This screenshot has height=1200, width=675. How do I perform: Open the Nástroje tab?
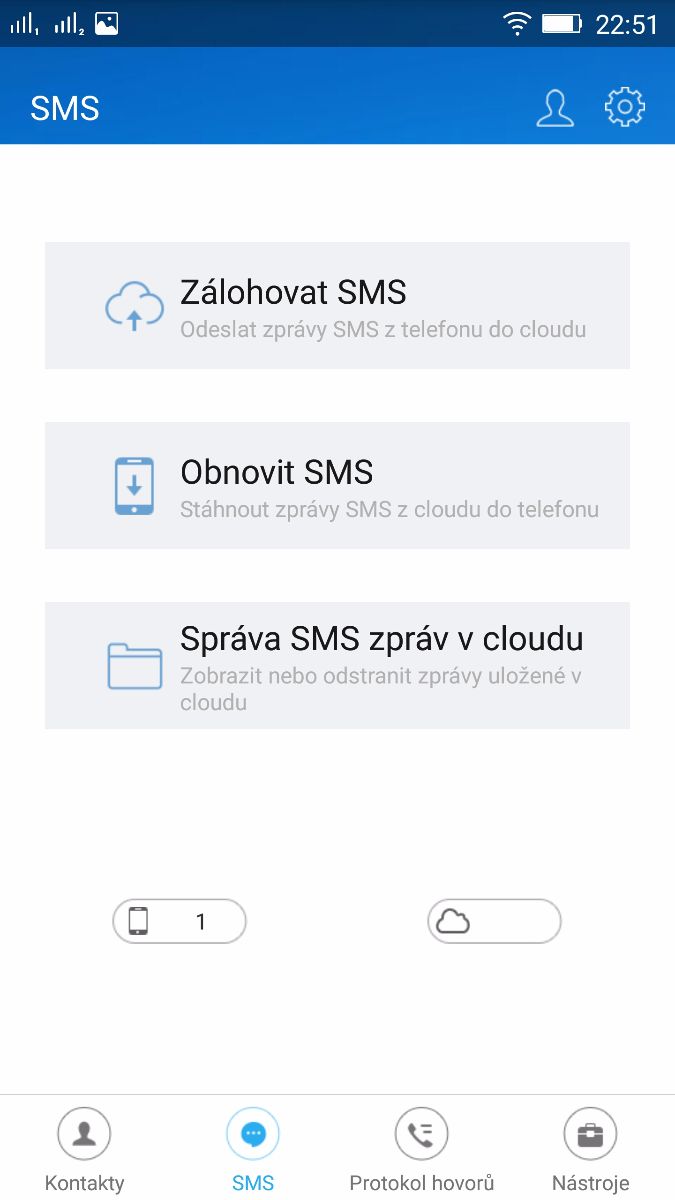590,1150
